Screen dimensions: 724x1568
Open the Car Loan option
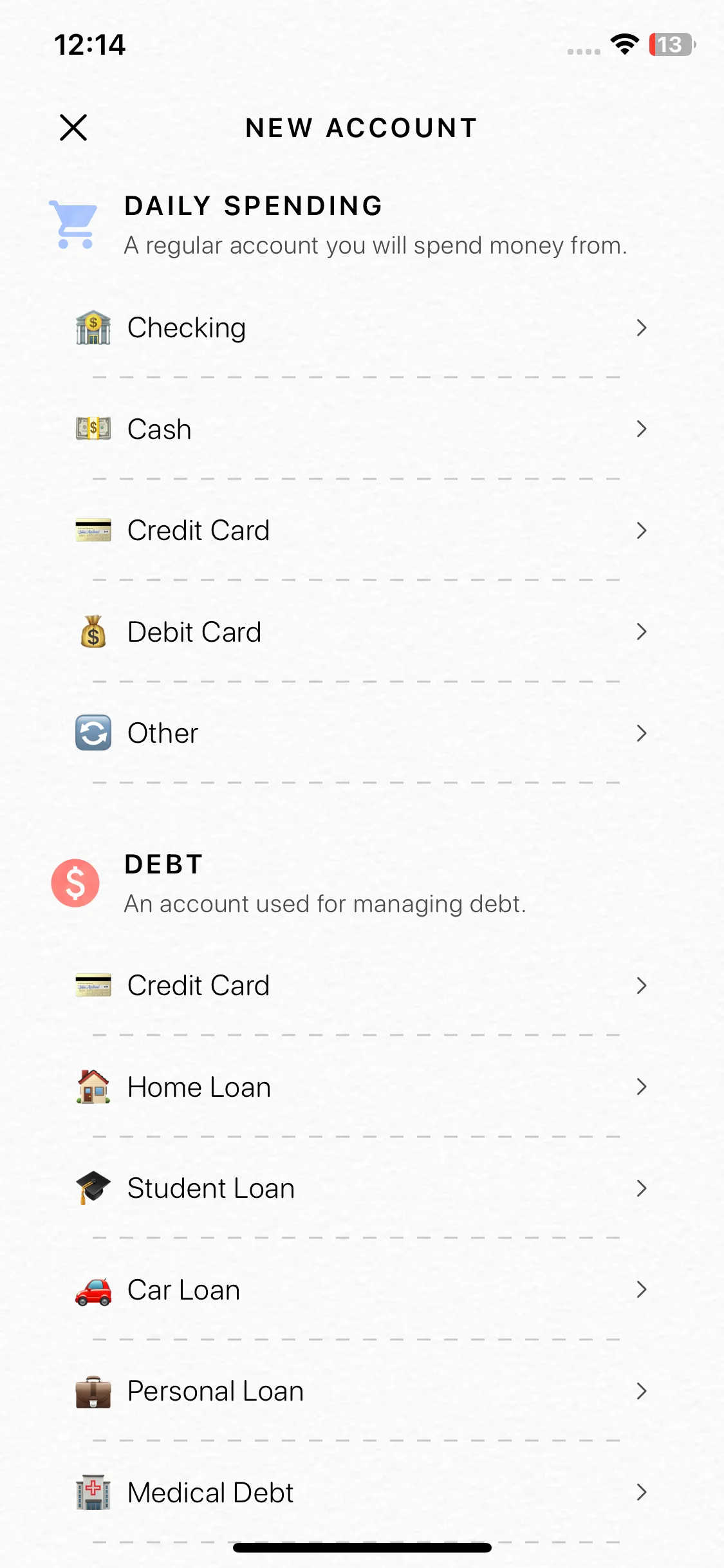click(x=360, y=1290)
